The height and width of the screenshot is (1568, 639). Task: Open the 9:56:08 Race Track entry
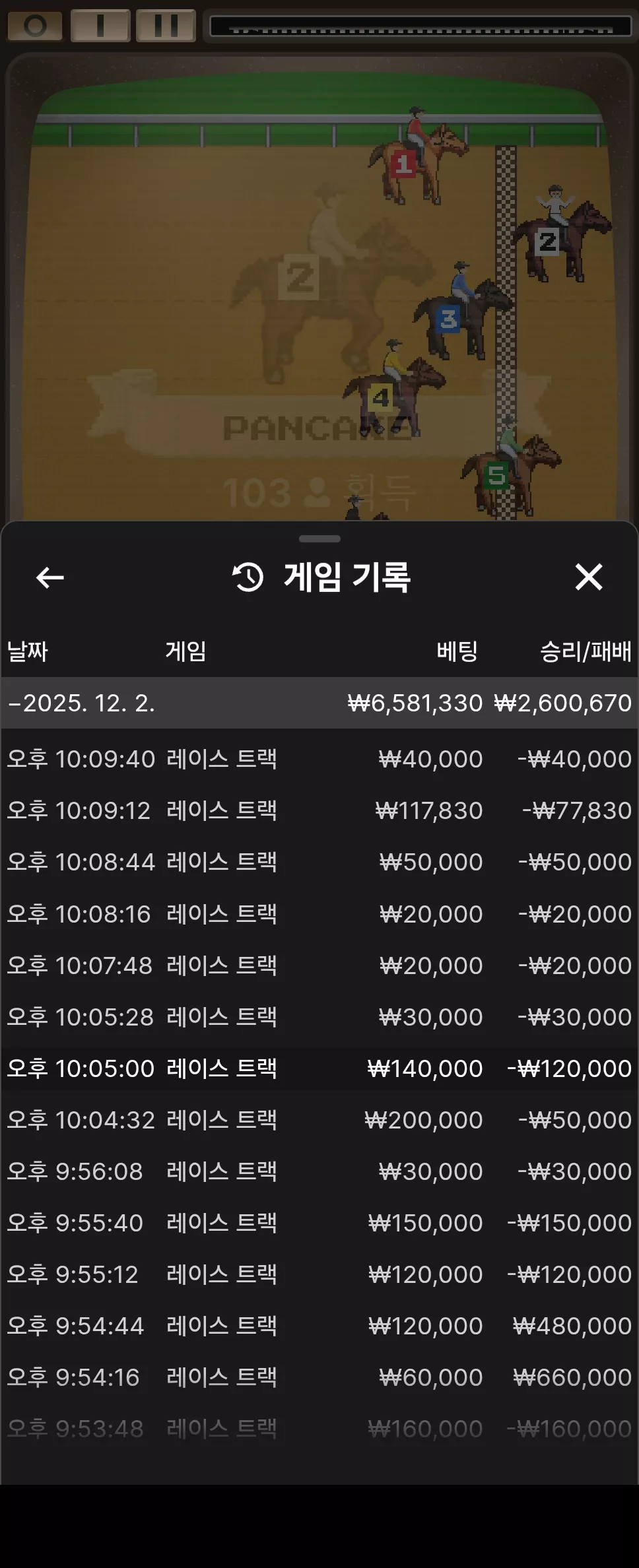pos(319,1171)
